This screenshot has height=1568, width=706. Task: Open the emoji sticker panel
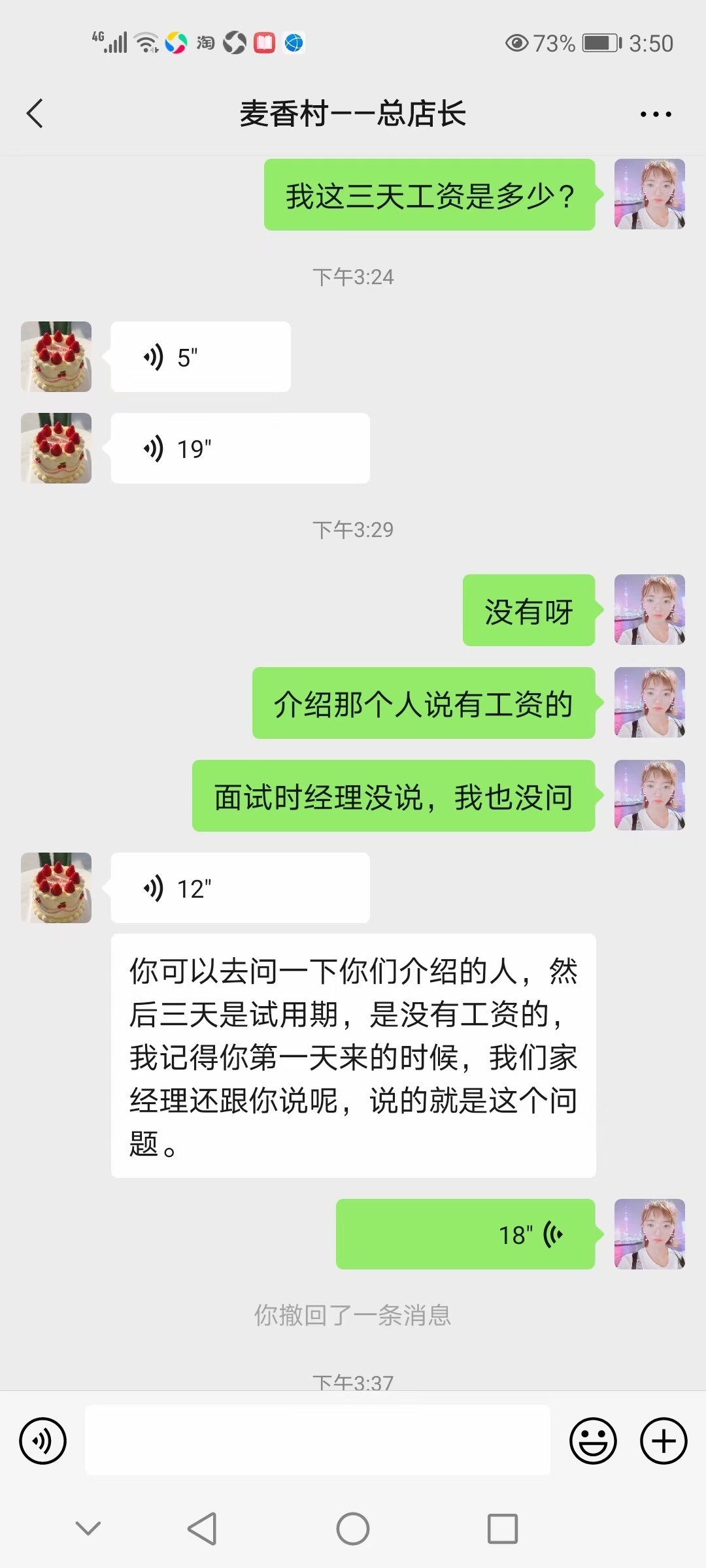[593, 1441]
